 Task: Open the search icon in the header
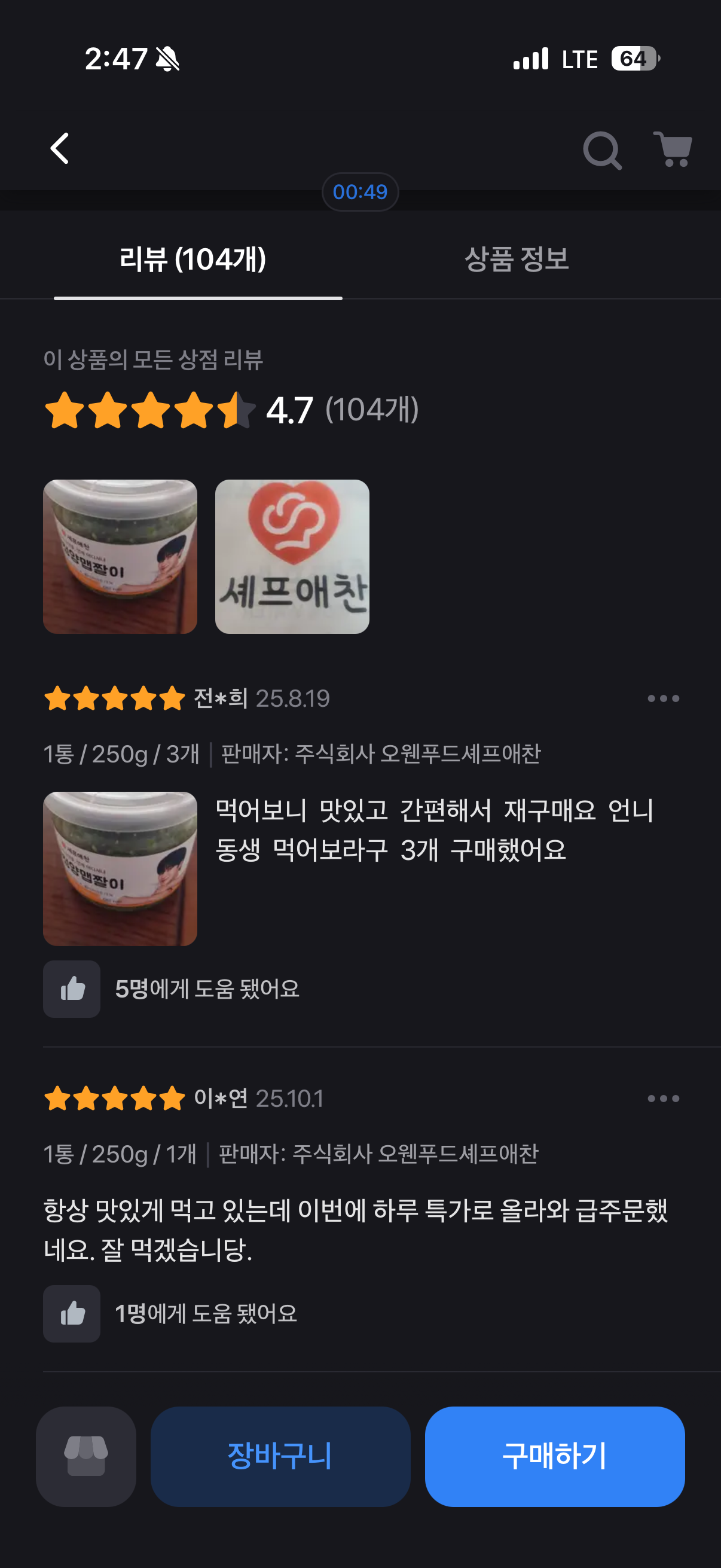tap(602, 150)
